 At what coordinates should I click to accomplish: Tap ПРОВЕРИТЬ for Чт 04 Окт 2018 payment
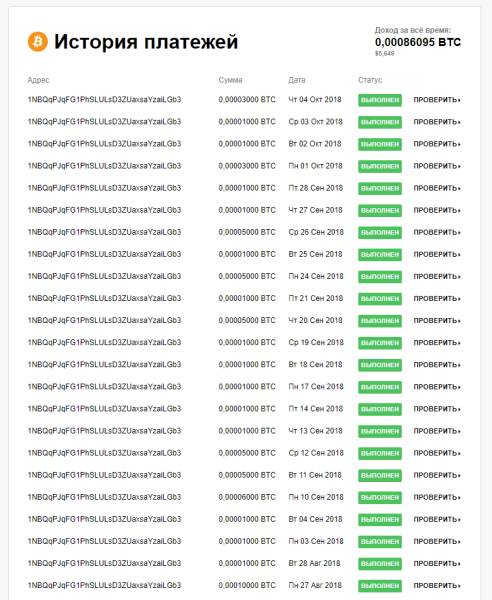(437, 100)
